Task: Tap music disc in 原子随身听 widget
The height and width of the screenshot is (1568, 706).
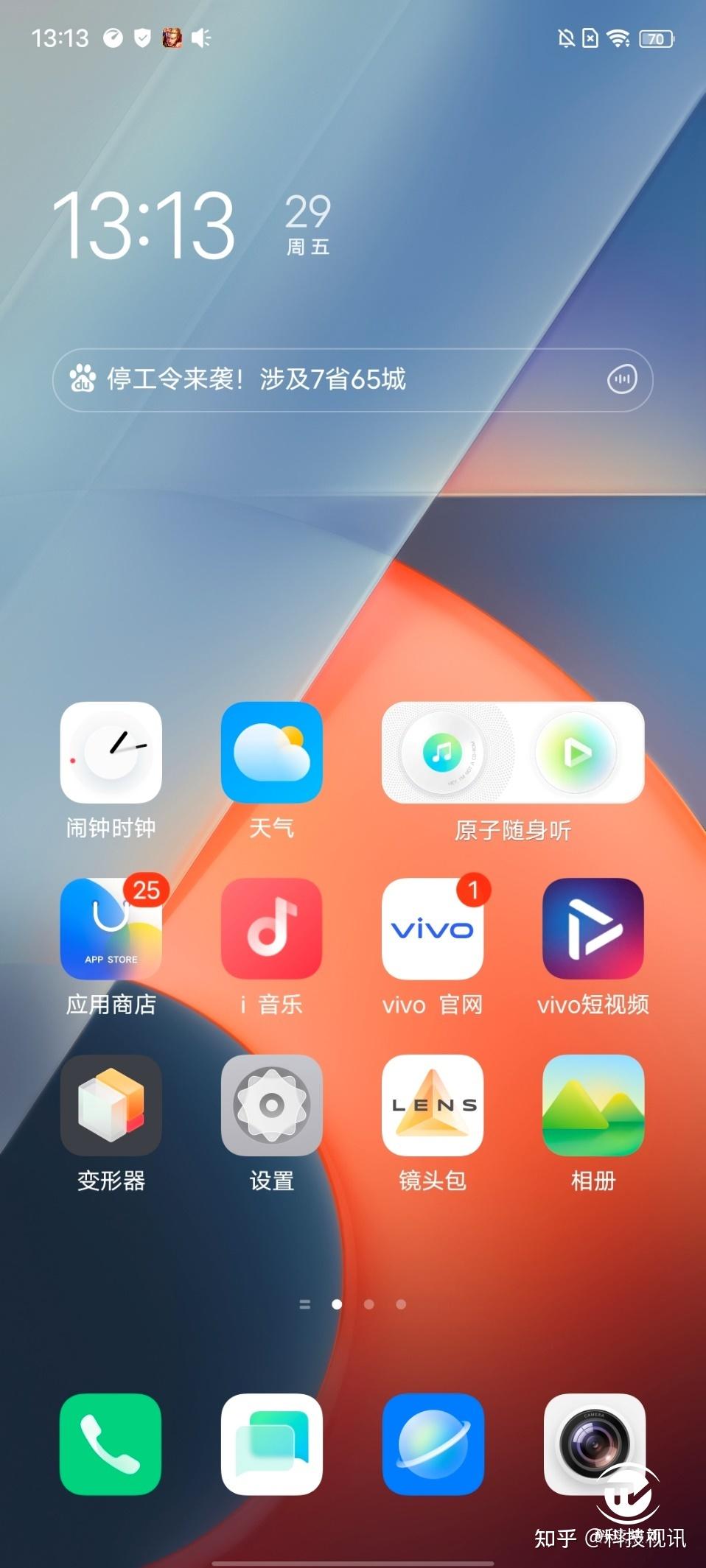Action: [x=442, y=753]
